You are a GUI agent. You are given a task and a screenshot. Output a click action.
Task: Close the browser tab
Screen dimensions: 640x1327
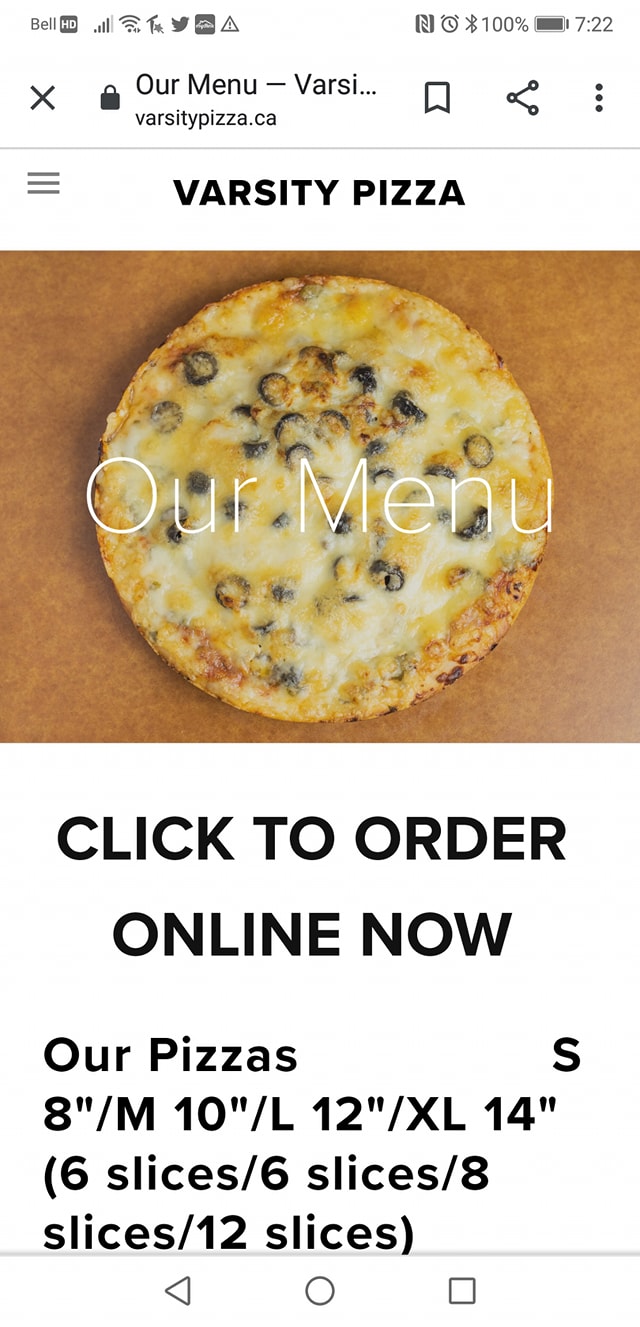pos(42,98)
